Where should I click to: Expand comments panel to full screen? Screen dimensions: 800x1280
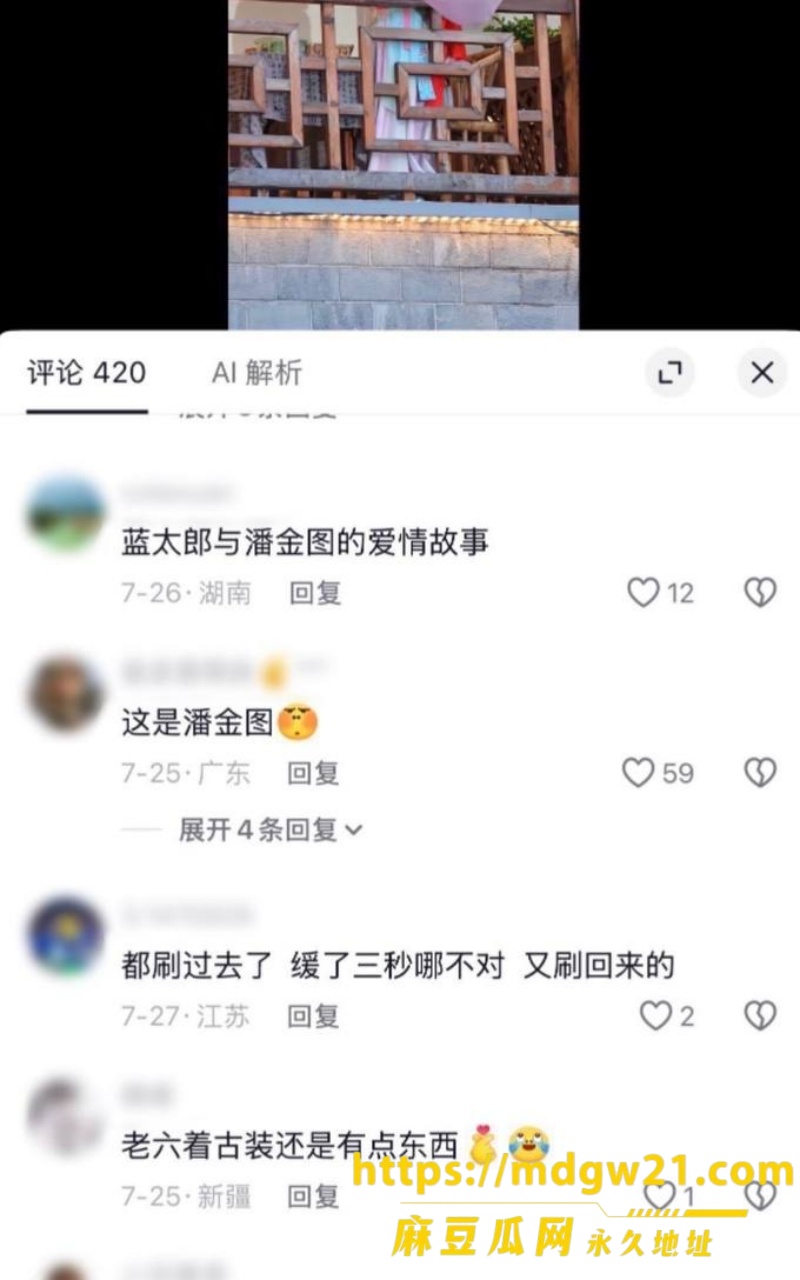pos(669,373)
